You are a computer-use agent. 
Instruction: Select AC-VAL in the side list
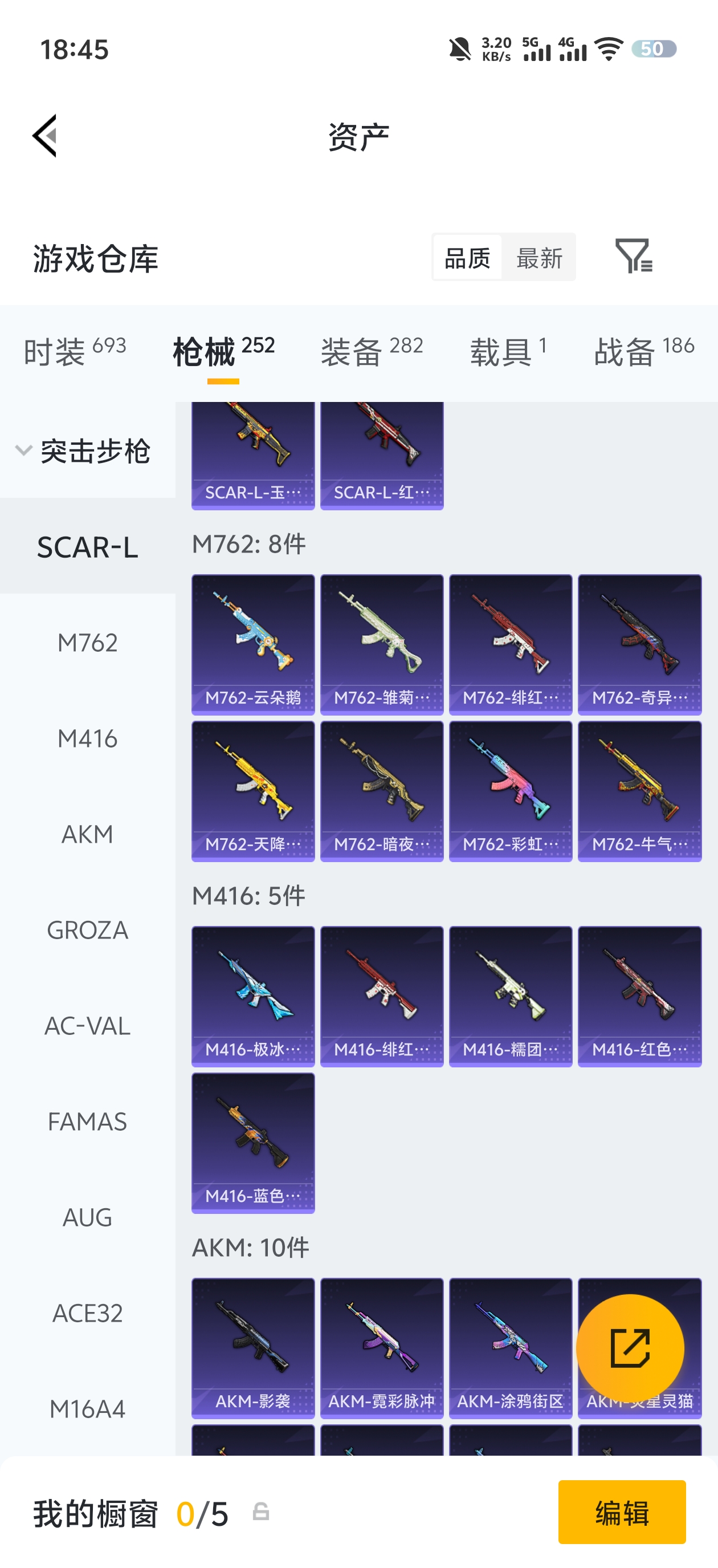point(88,1026)
